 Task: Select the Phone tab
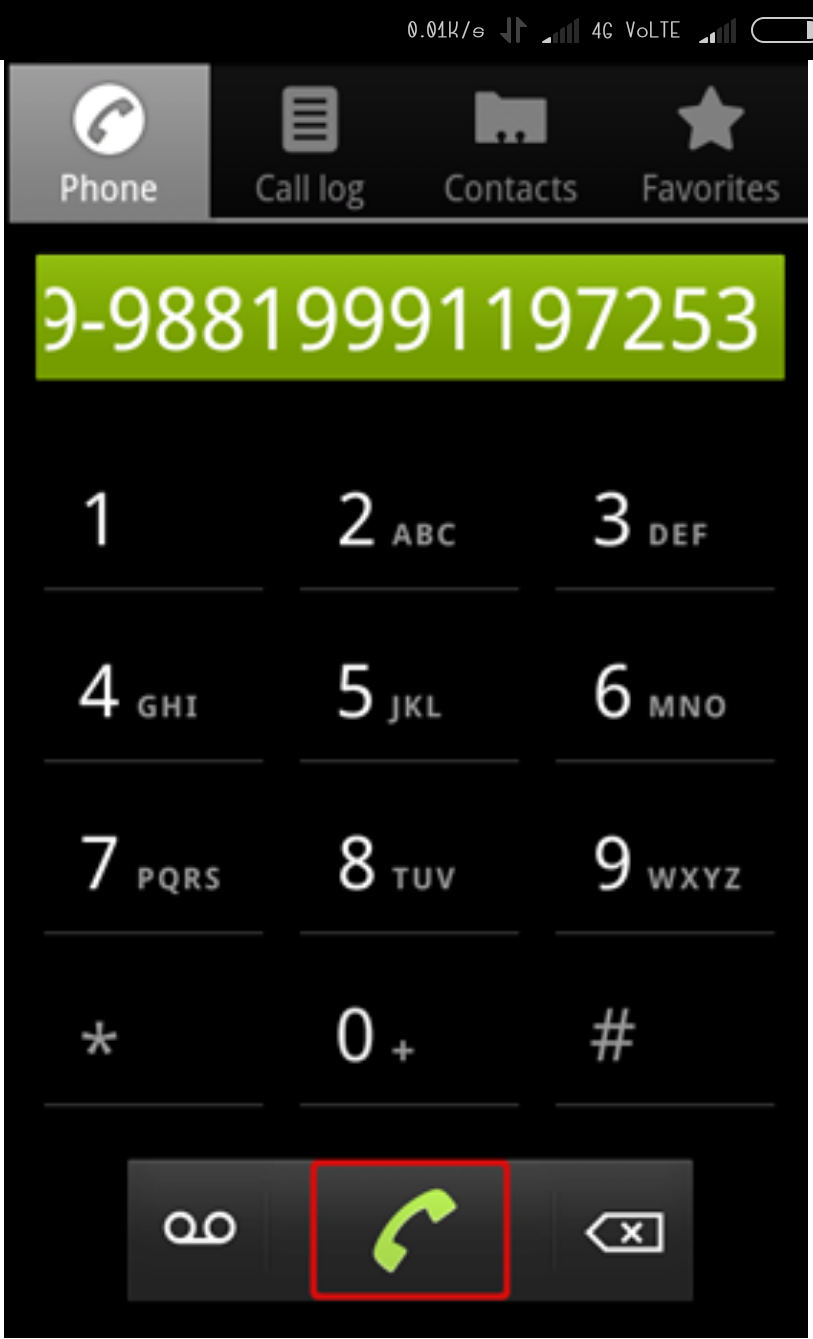coord(108,143)
